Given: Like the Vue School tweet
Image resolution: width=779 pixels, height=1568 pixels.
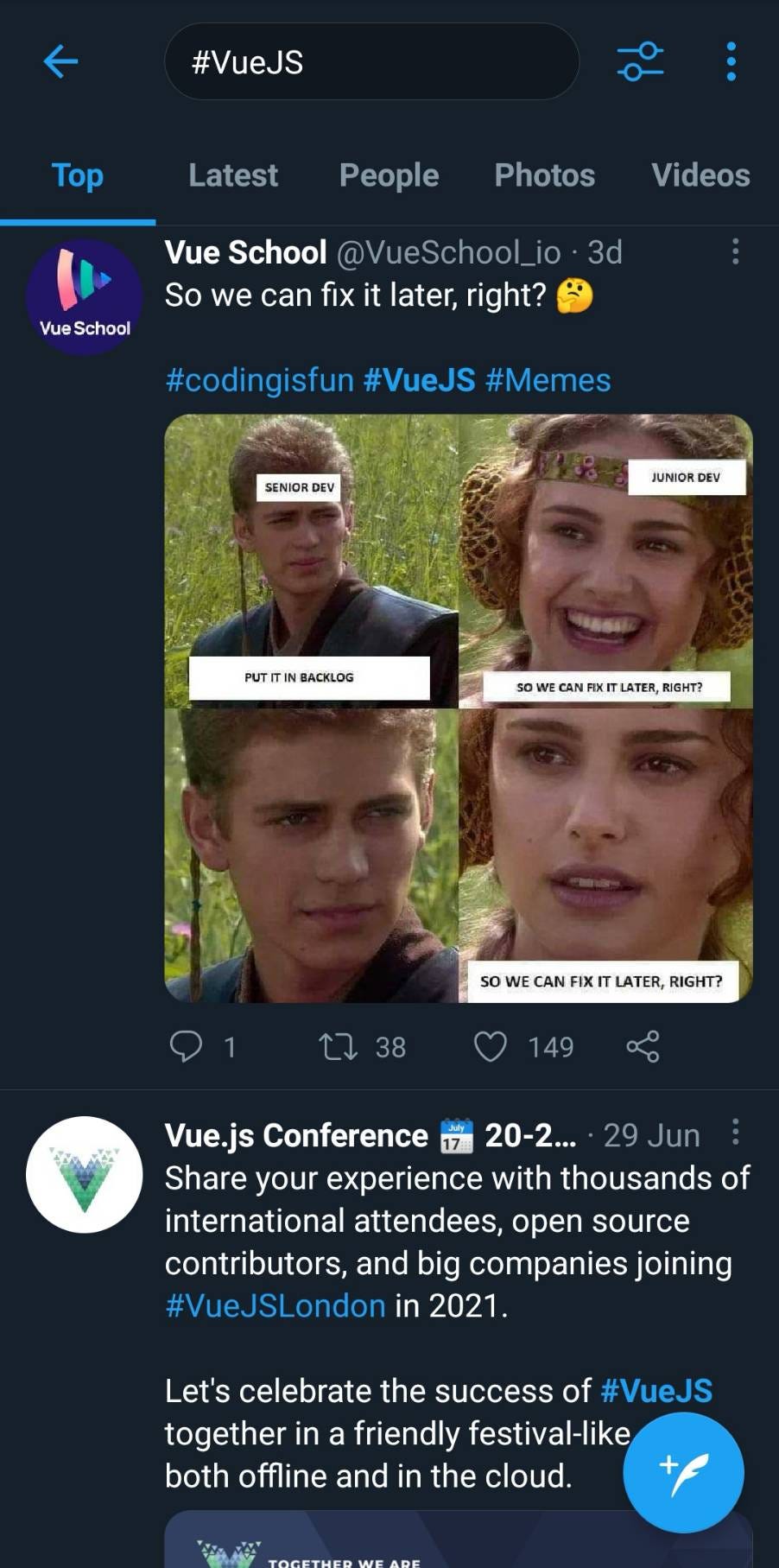Looking at the screenshot, I should [x=490, y=1047].
